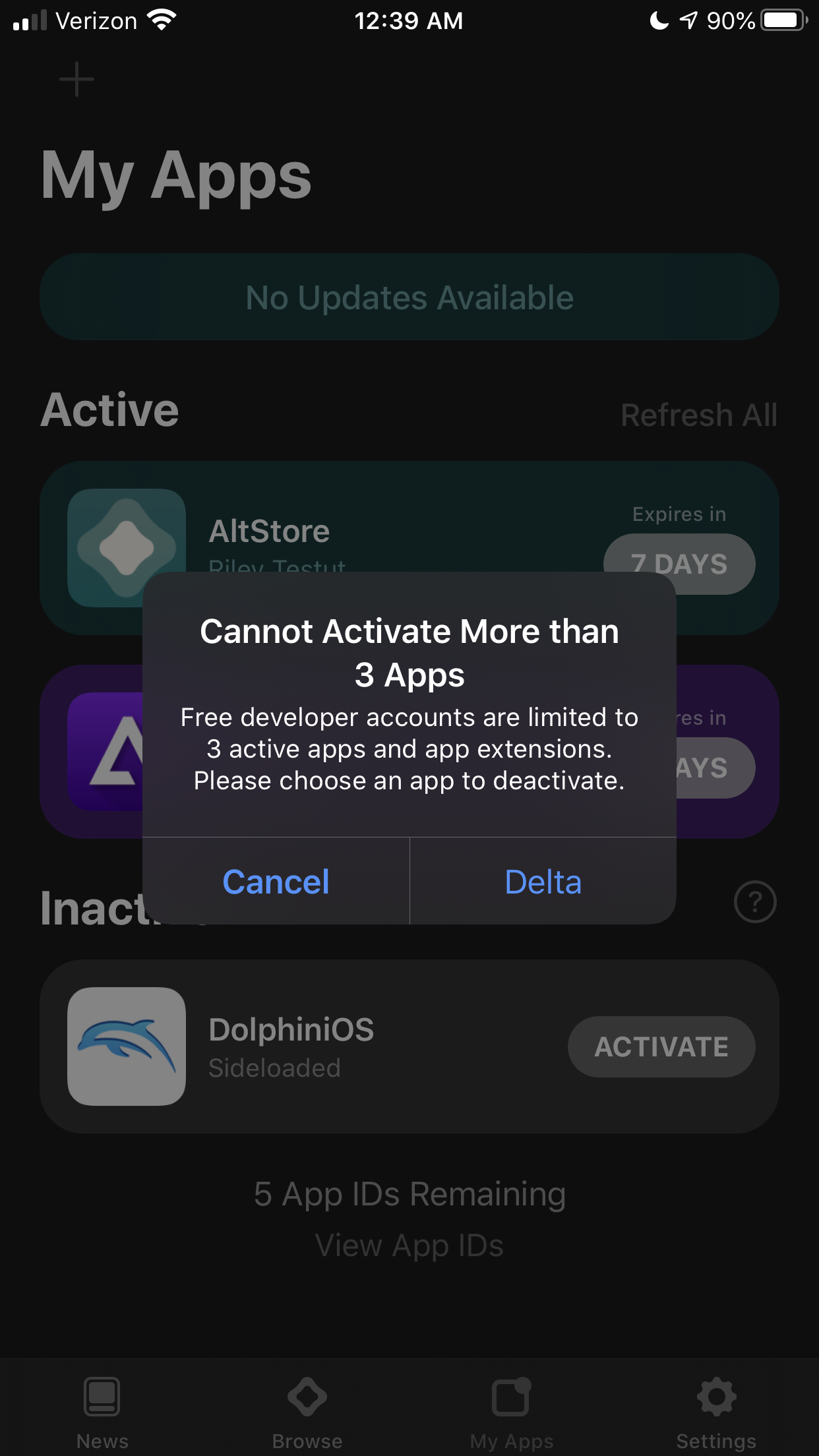The width and height of the screenshot is (819, 1456).
Task: Select the Browse tab icon
Action: pyautogui.click(x=307, y=1396)
